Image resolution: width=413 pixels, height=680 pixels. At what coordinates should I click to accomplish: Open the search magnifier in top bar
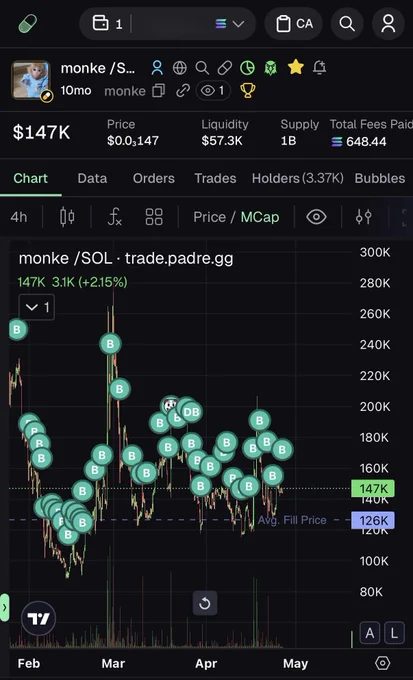pyautogui.click(x=347, y=24)
